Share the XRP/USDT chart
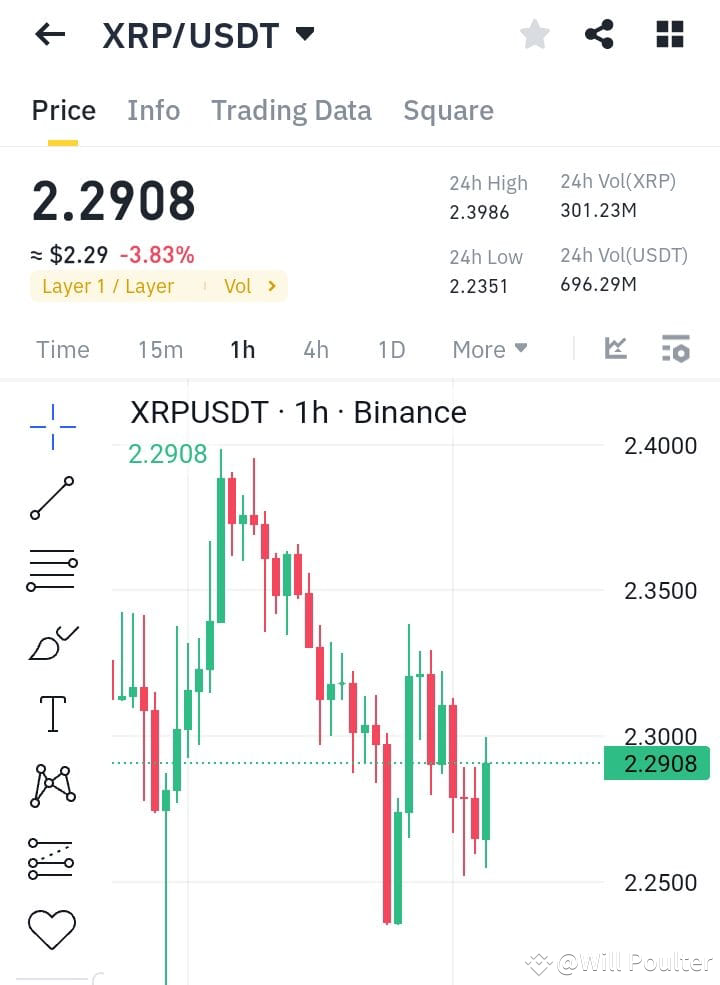 coord(600,33)
